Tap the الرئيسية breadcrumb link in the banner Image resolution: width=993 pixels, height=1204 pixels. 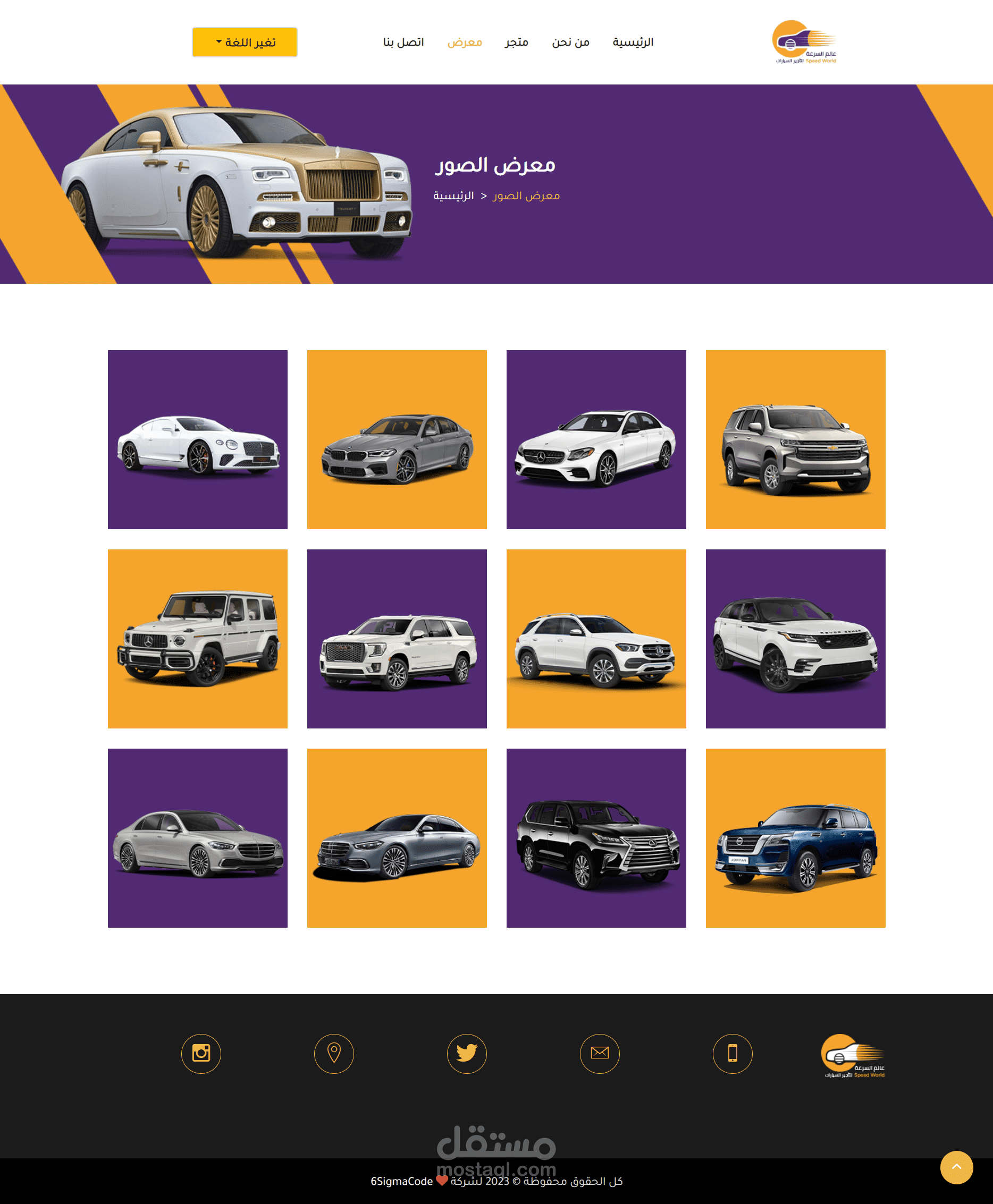pyautogui.click(x=453, y=196)
